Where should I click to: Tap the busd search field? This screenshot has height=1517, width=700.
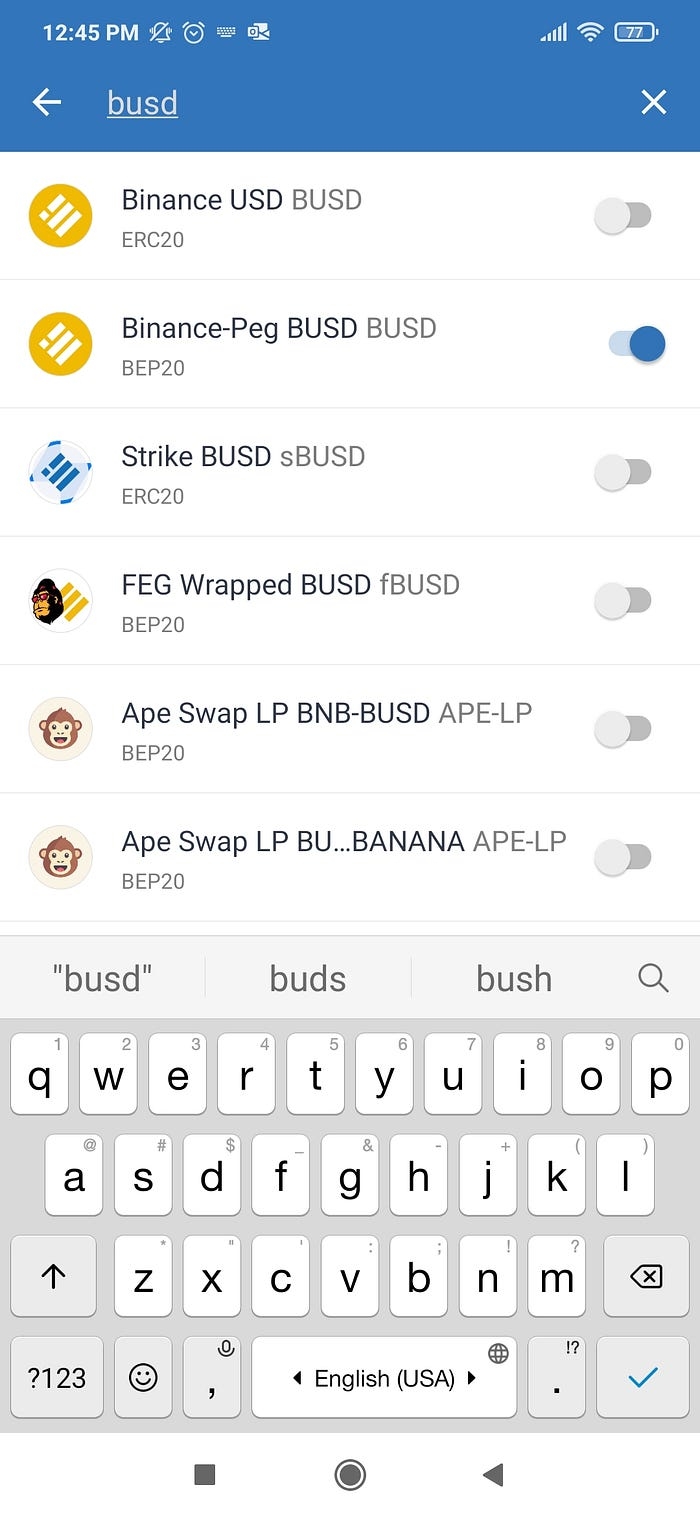click(x=350, y=103)
